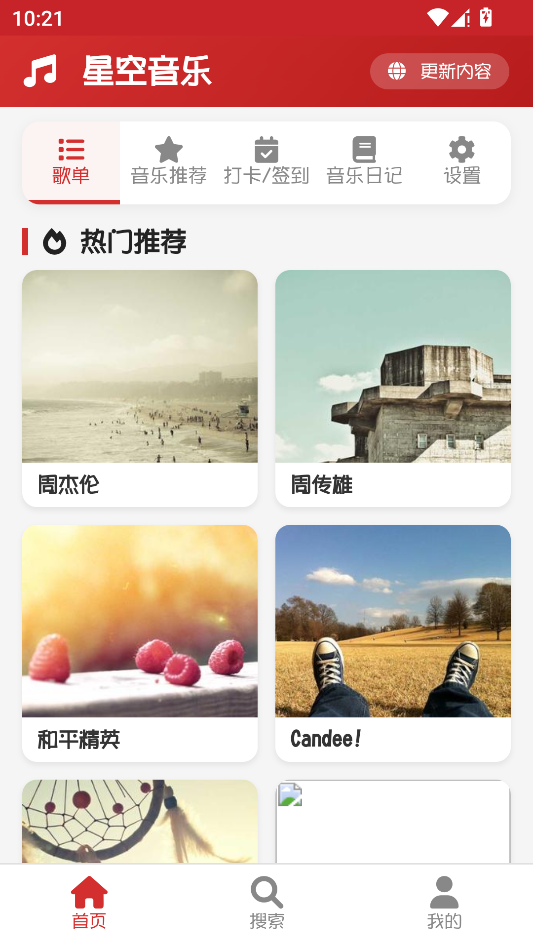Viewport: 533px width, 948px height.
Task: Open the dreamcatcher playlist card
Action: click(x=140, y=821)
